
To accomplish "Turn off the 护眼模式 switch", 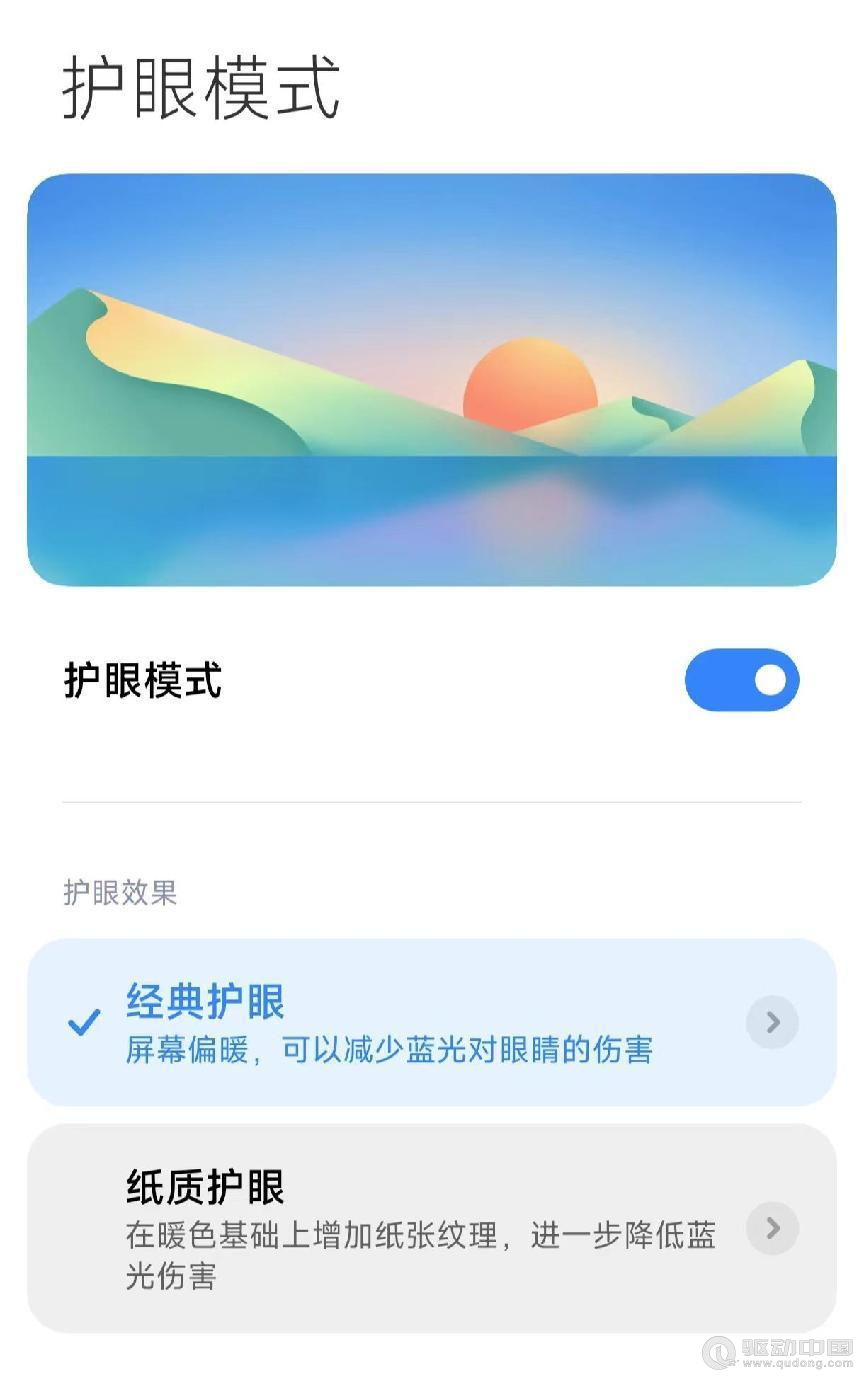I will [x=742, y=680].
